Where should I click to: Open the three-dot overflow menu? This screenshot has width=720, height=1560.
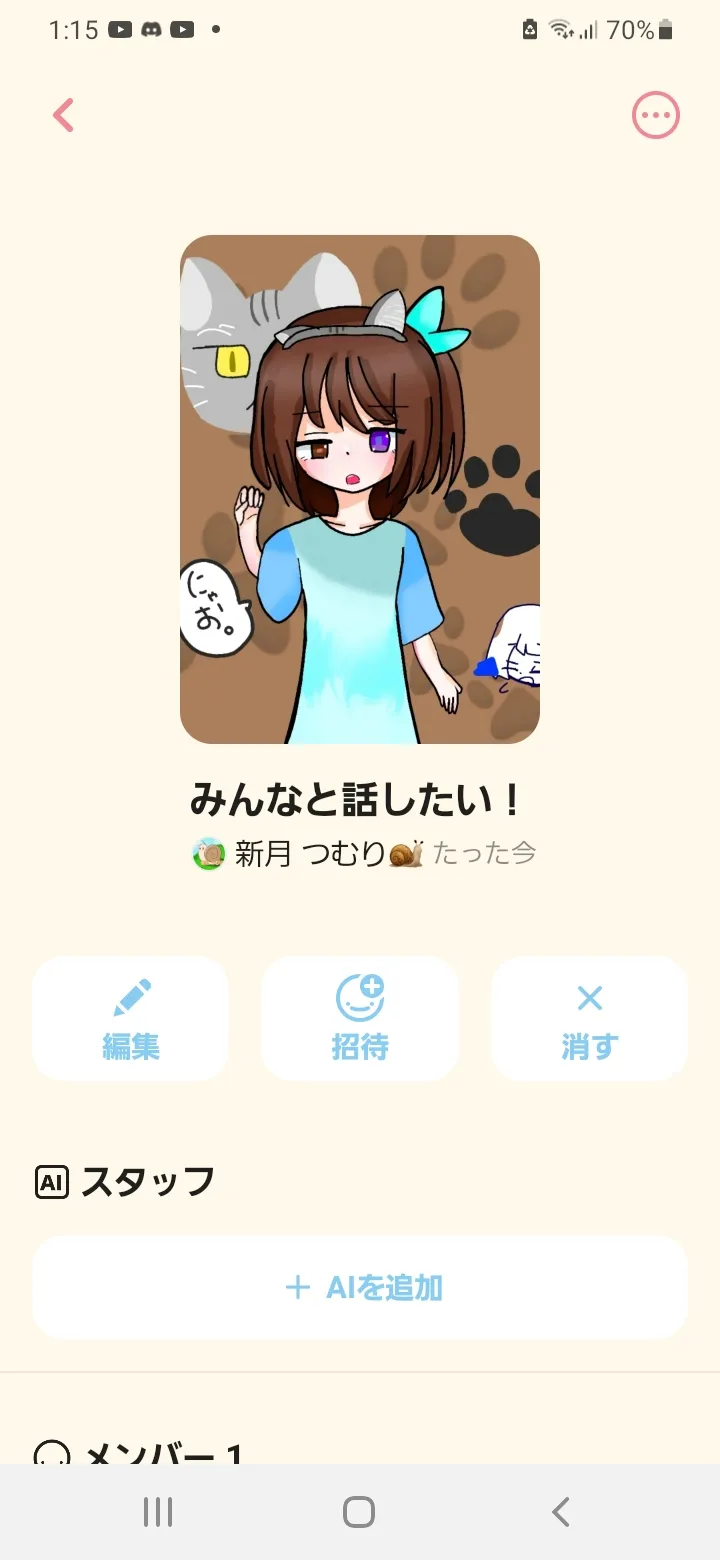point(655,116)
